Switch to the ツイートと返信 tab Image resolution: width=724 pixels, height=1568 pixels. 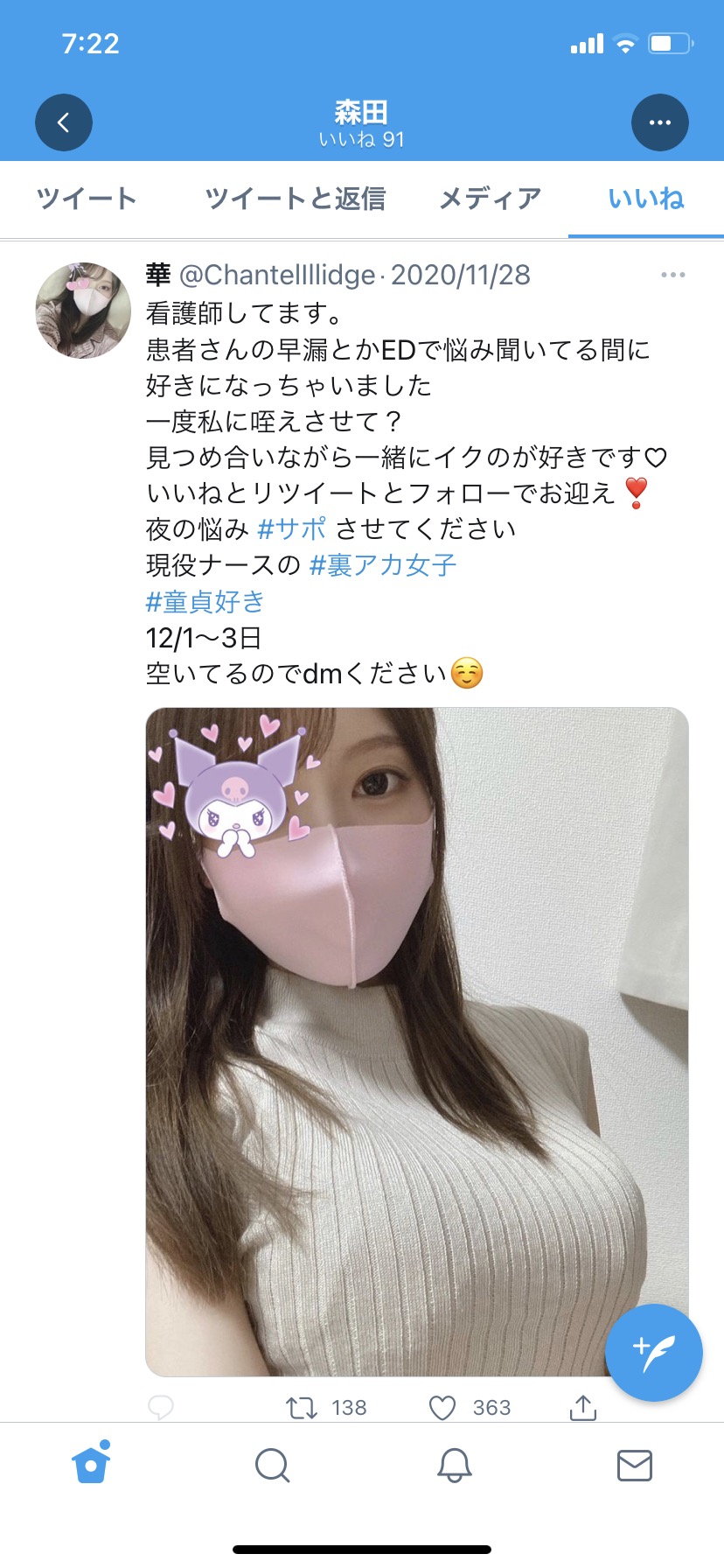coord(295,199)
